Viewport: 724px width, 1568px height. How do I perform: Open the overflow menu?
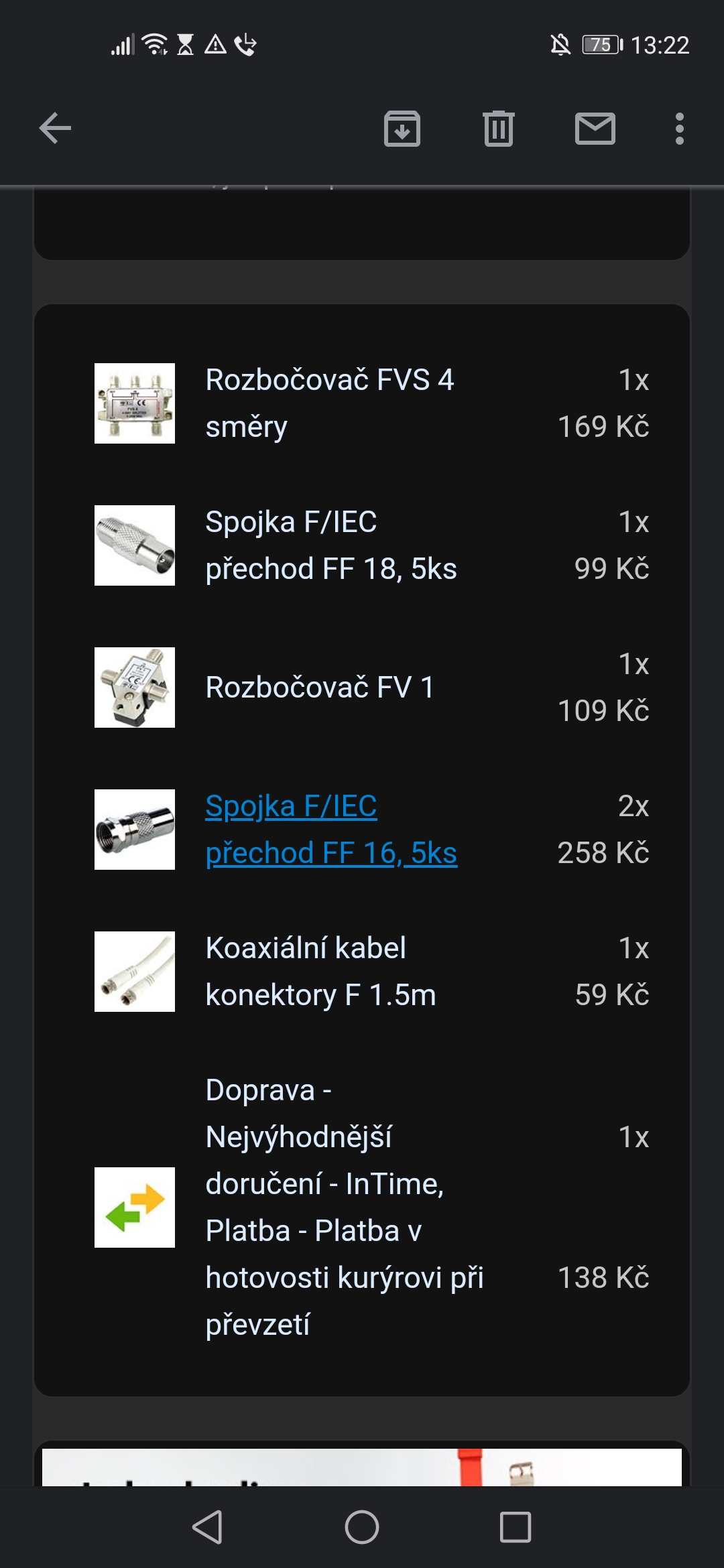[679, 128]
